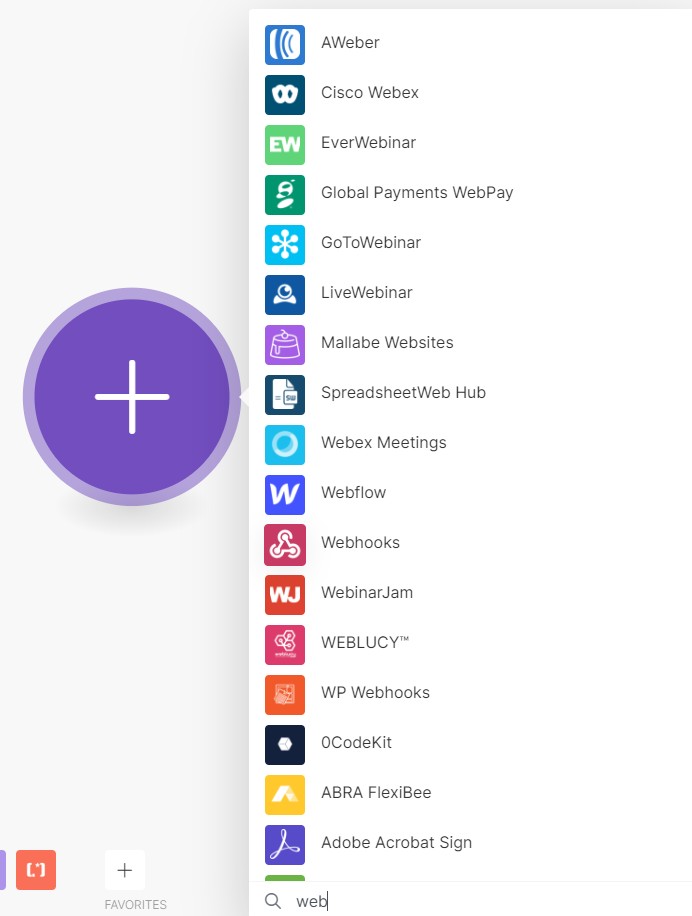Choose the WEBLUCY app
The width and height of the screenshot is (692, 916).
point(364,643)
